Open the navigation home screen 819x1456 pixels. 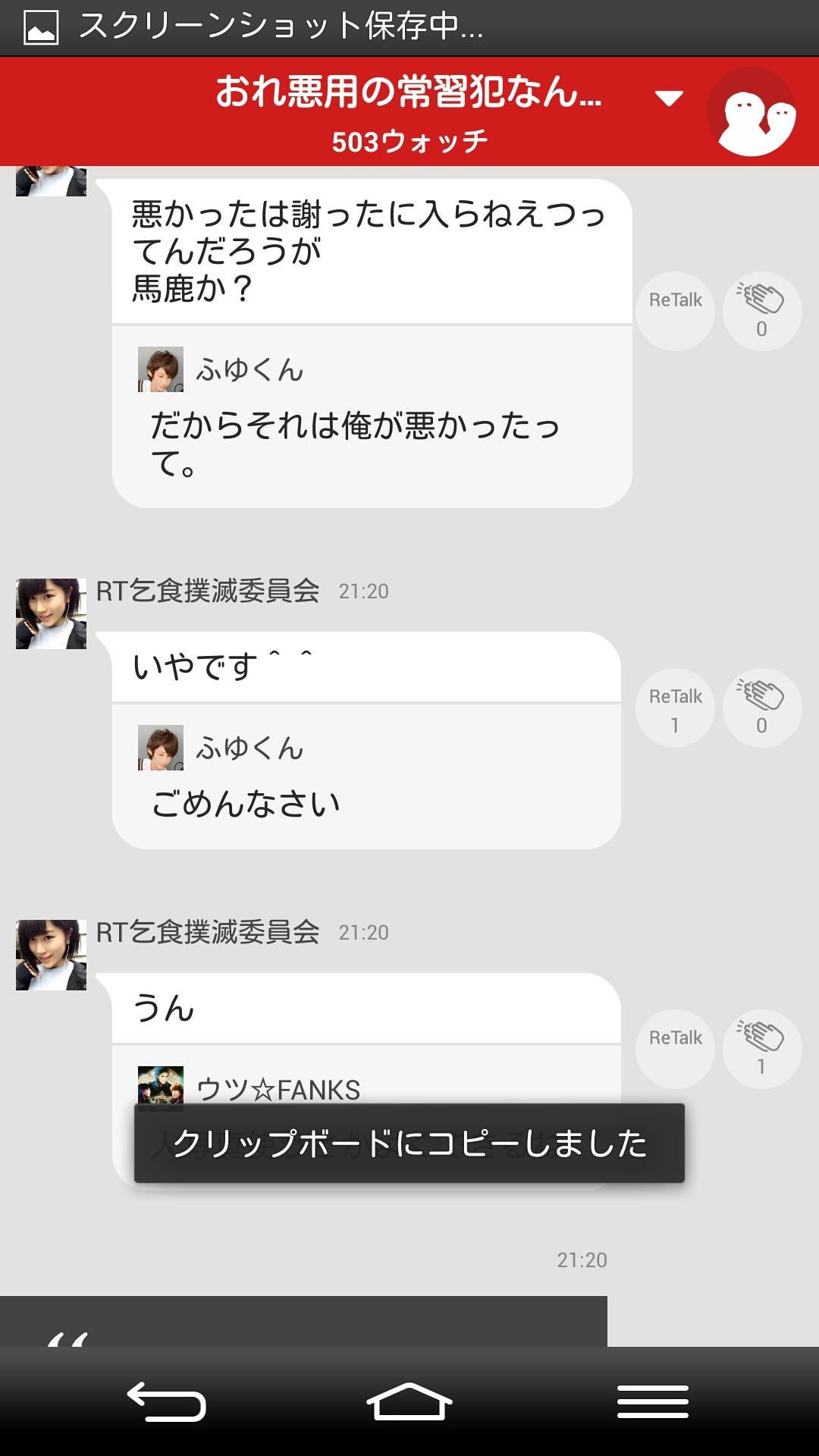tap(409, 1399)
